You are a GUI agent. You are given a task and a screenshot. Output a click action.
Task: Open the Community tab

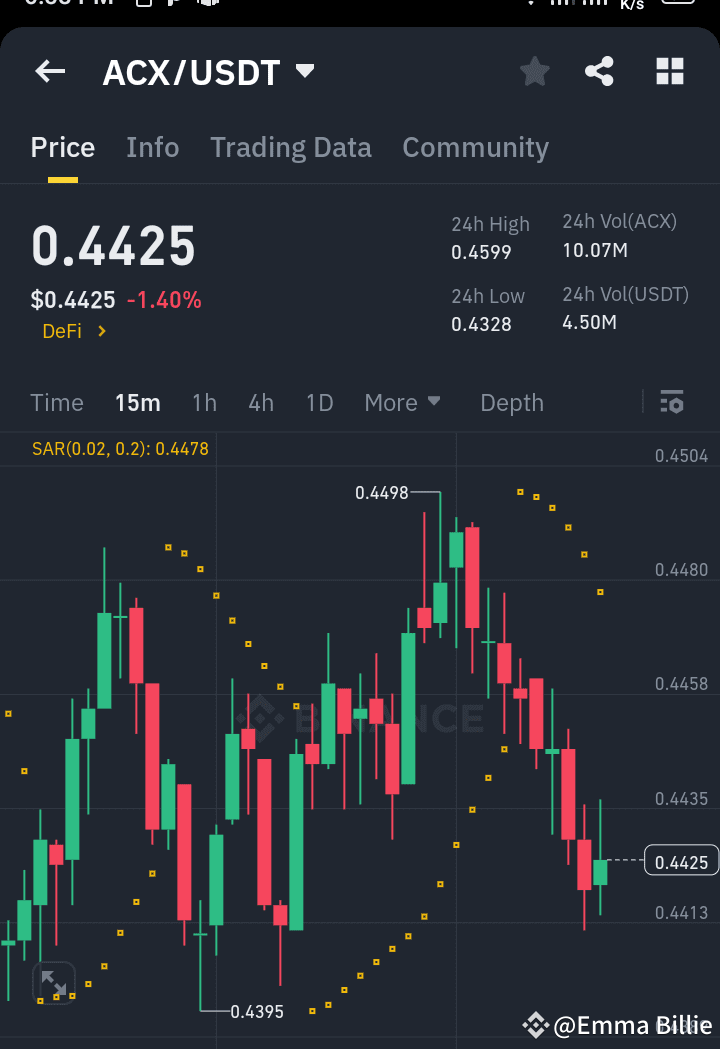[x=475, y=147]
